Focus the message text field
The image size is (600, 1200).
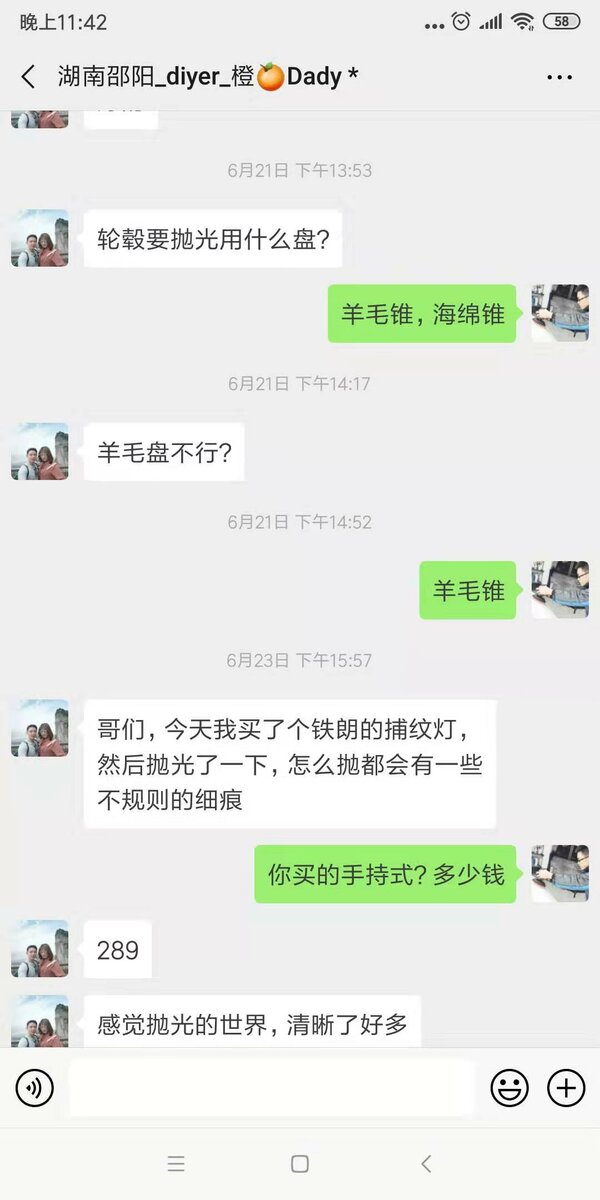[271, 1088]
